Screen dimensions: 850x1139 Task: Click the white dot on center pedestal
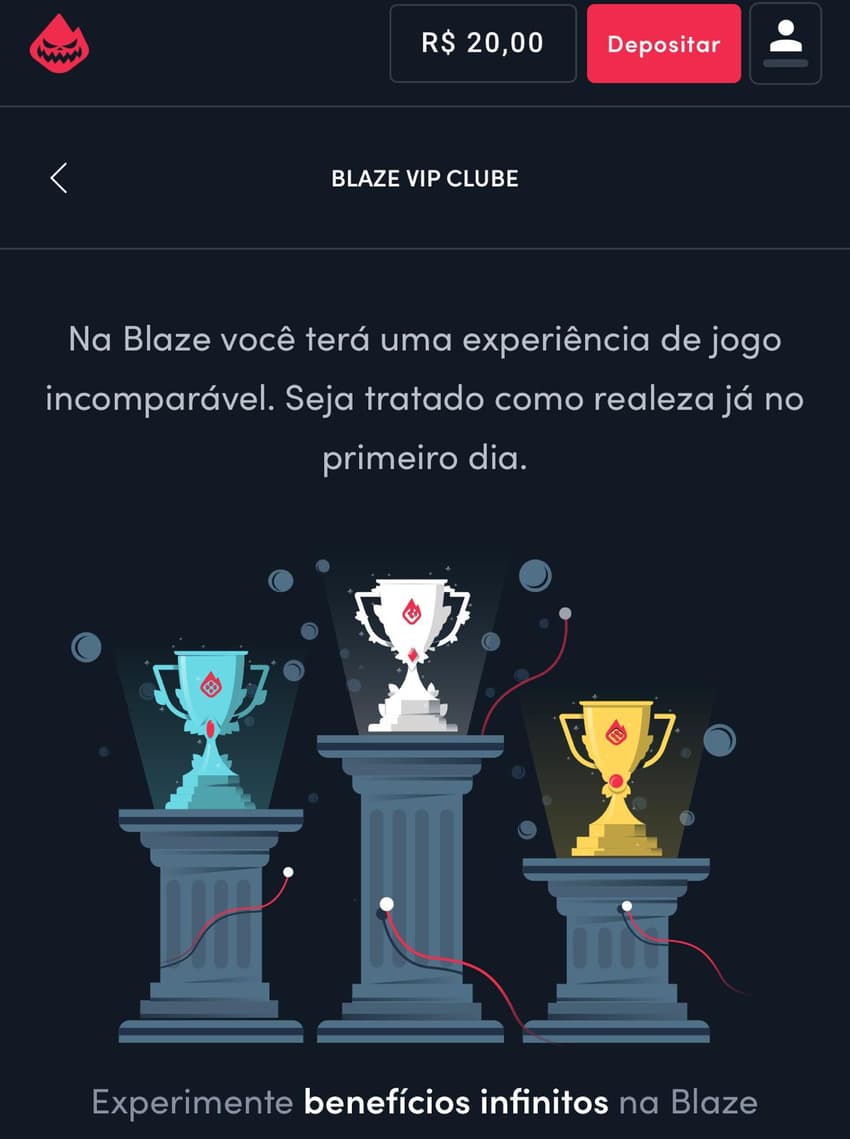tap(385, 903)
